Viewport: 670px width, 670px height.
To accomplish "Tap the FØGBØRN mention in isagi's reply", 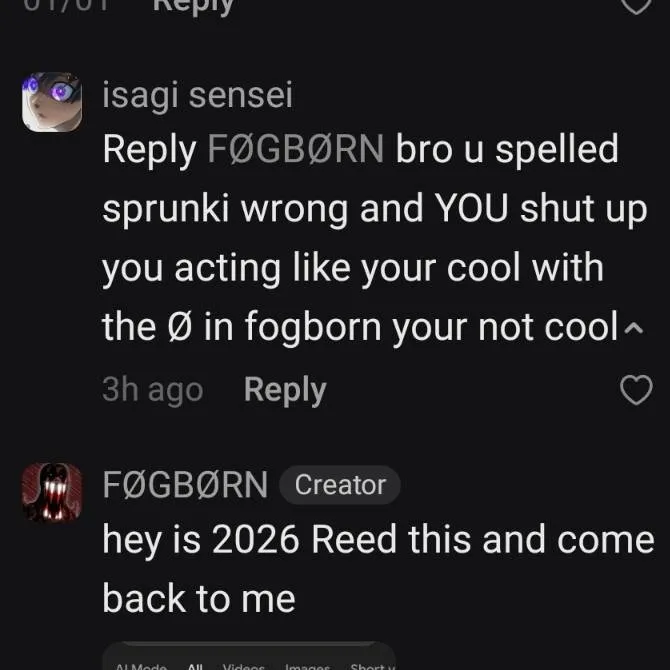I will tap(296, 150).
